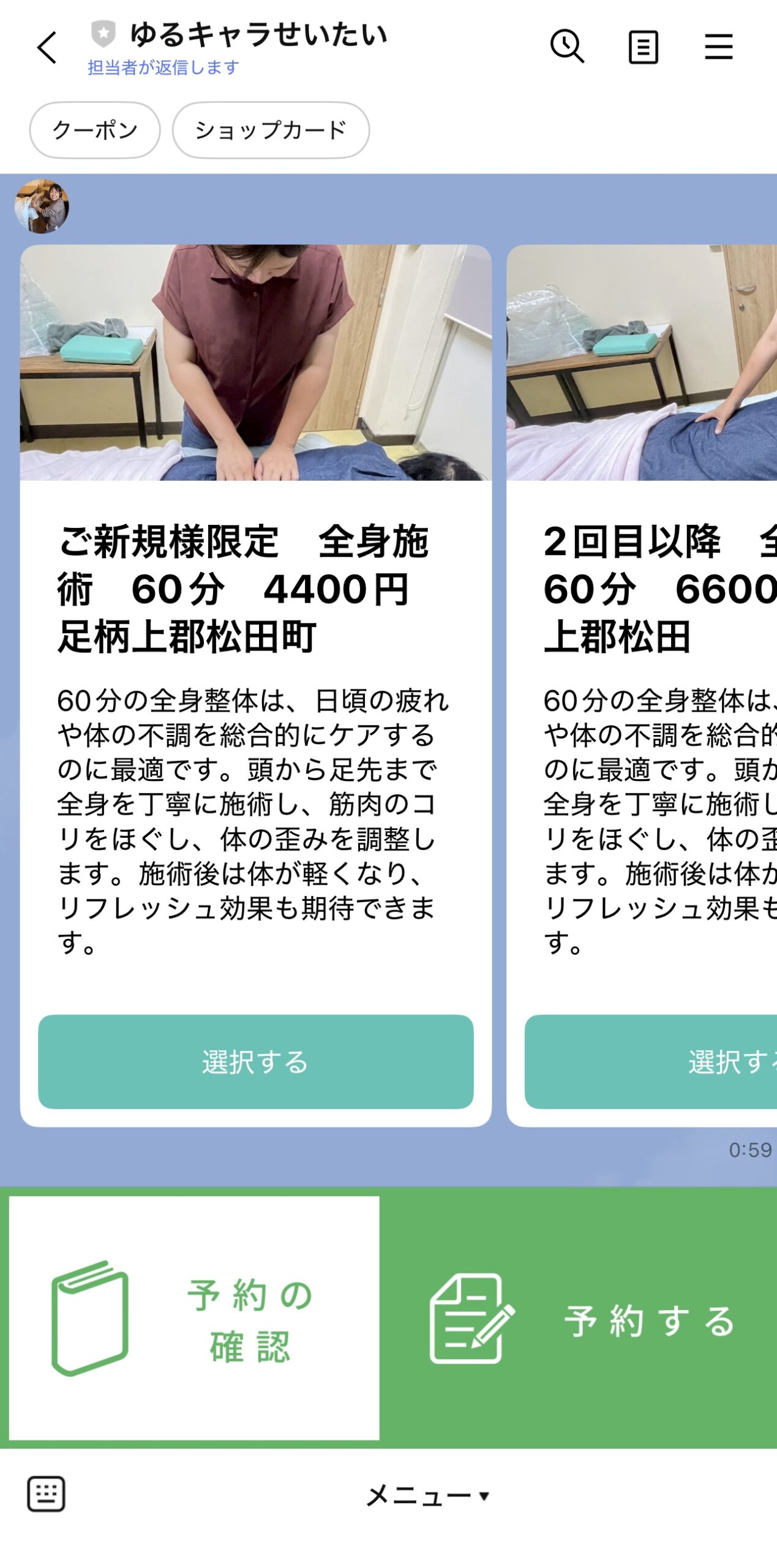The width and height of the screenshot is (777, 1568).
Task: Open the notes icon in header
Action: coord(643,47)
